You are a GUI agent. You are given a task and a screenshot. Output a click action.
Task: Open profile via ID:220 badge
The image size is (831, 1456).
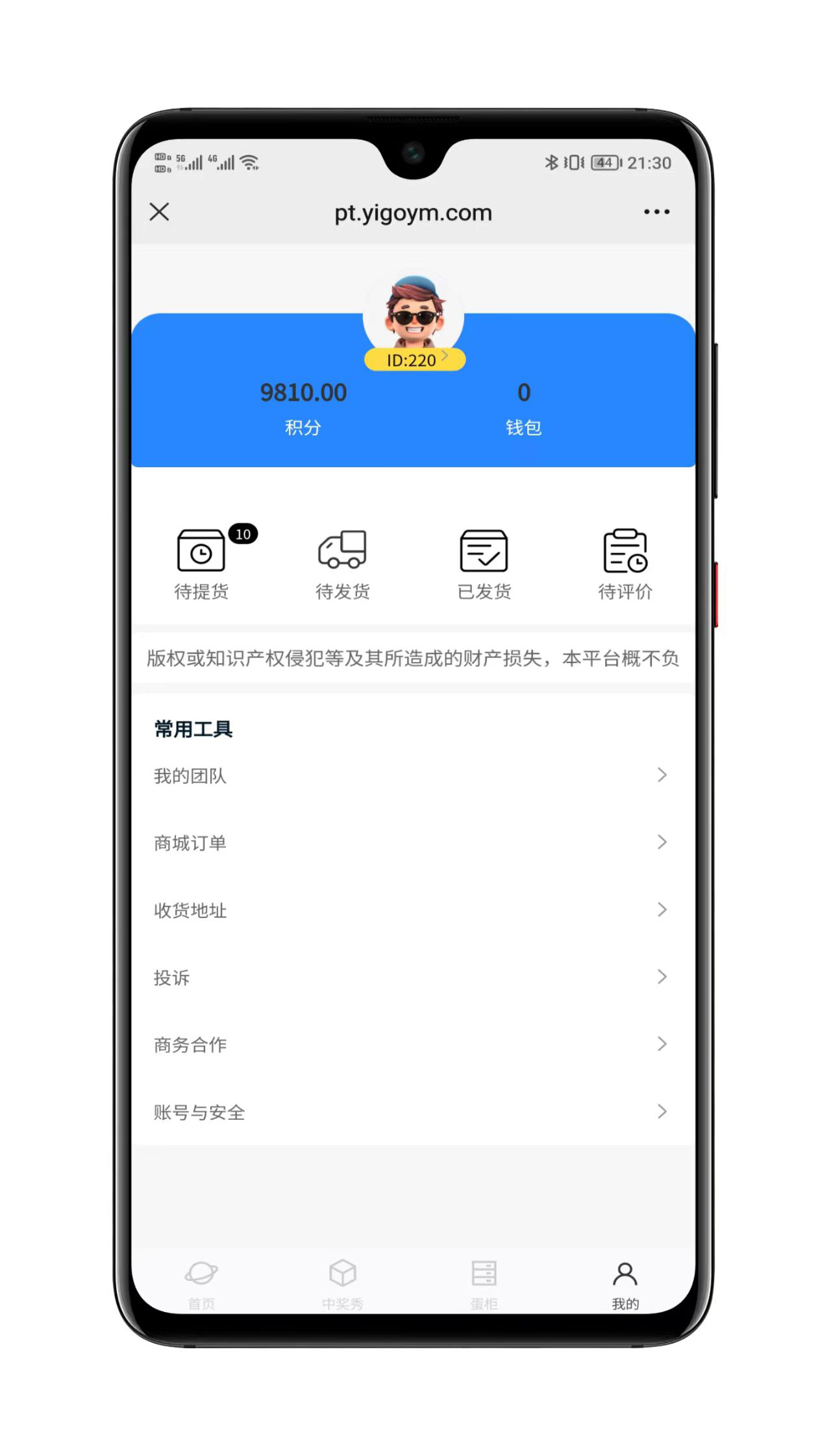pos(414,359)
